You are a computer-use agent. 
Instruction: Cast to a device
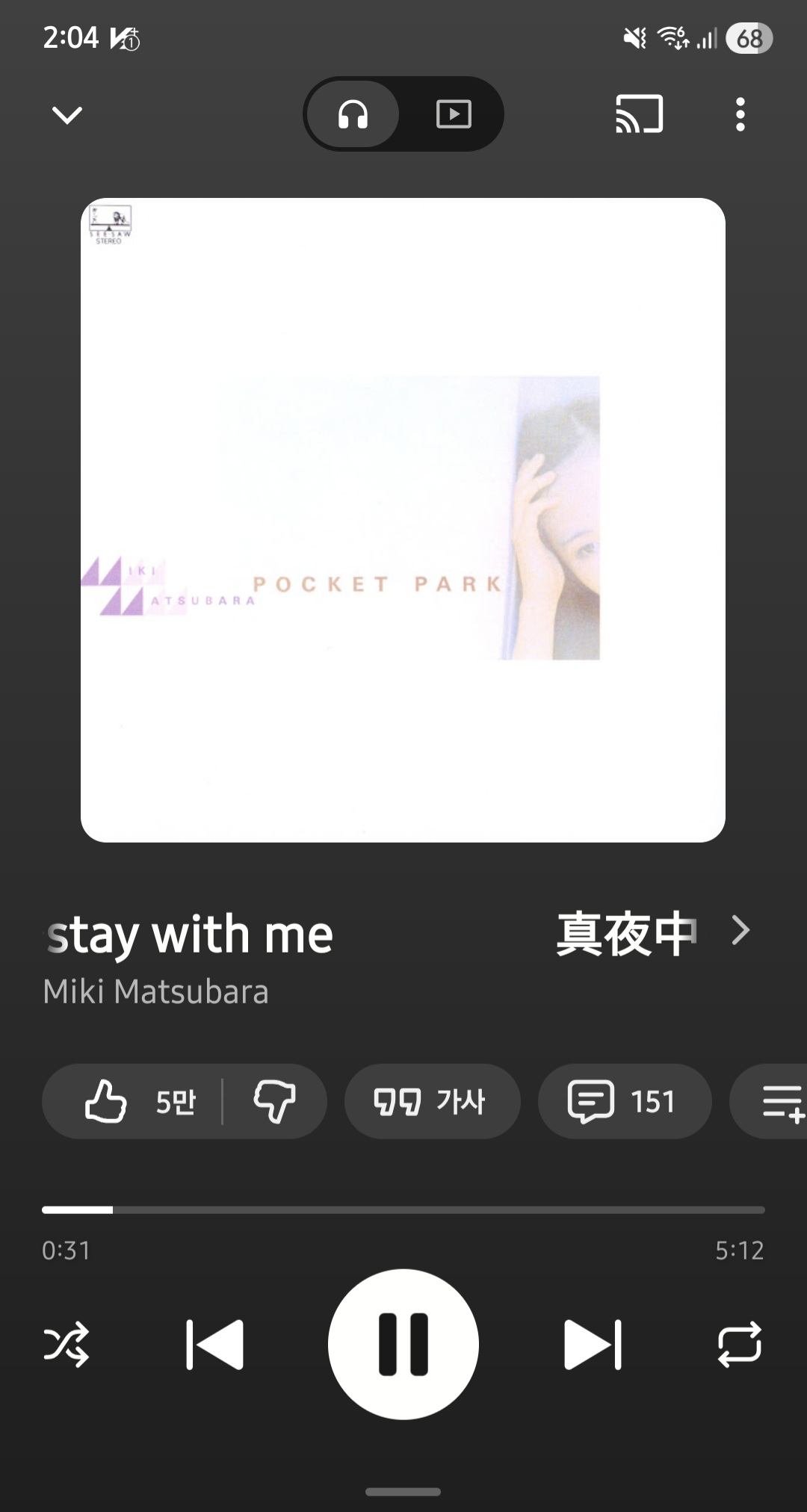pos(639,114)
